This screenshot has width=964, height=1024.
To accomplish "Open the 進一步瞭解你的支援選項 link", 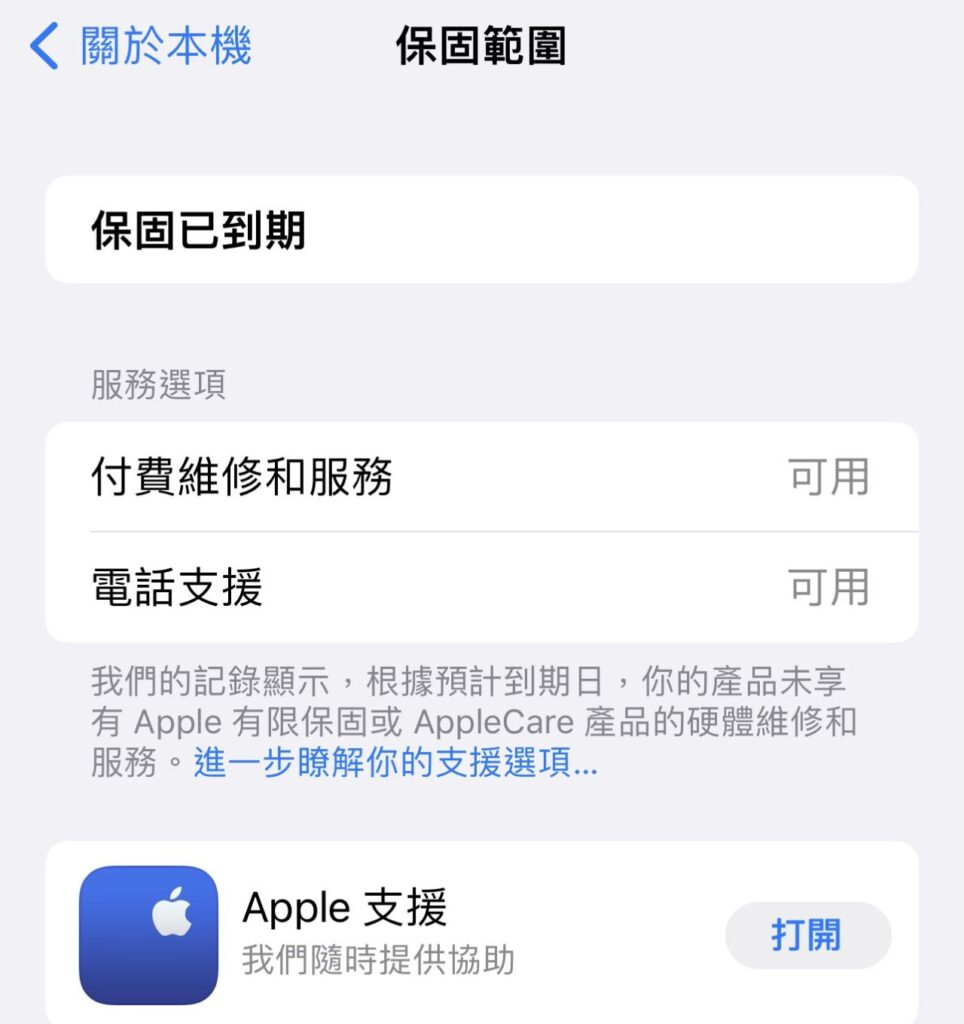I will pos(395,764).
